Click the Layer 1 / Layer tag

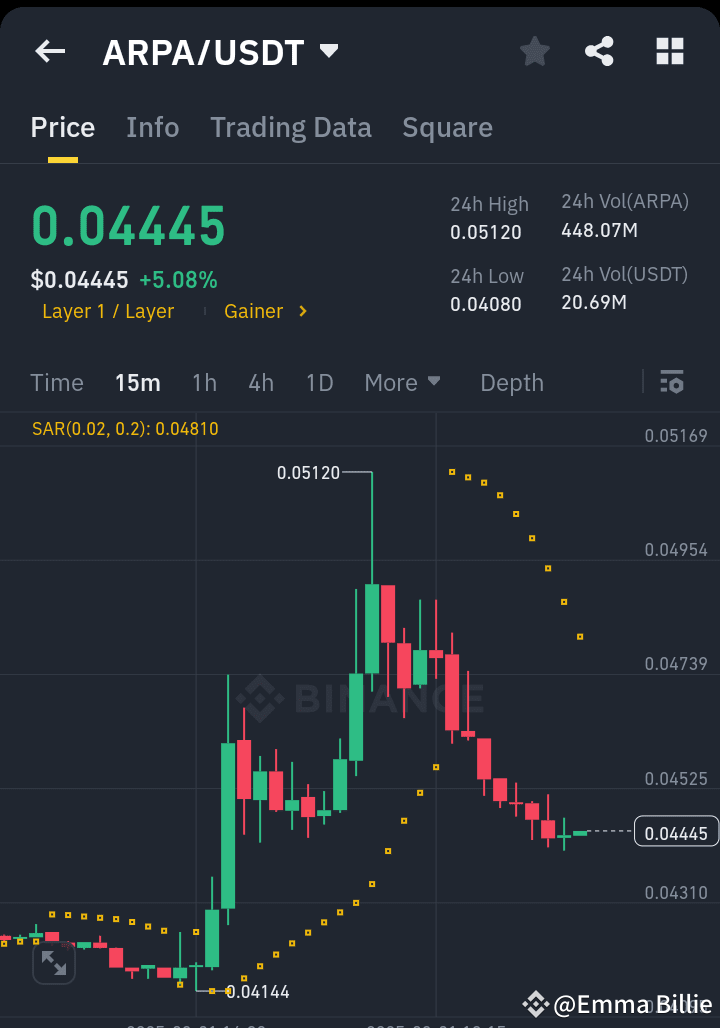pos(107,311)
